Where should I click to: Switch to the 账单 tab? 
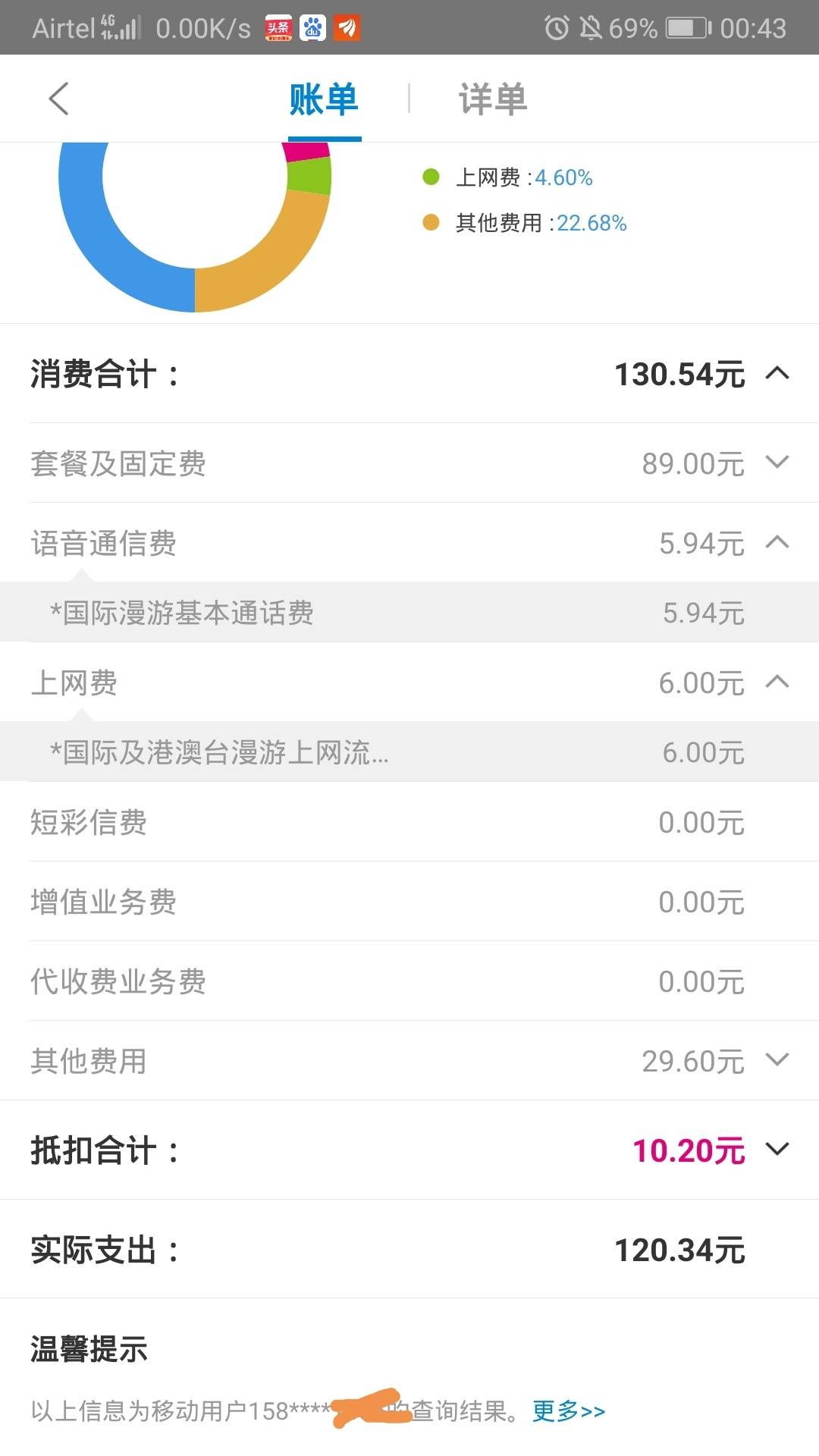click(x=324, y=99)
